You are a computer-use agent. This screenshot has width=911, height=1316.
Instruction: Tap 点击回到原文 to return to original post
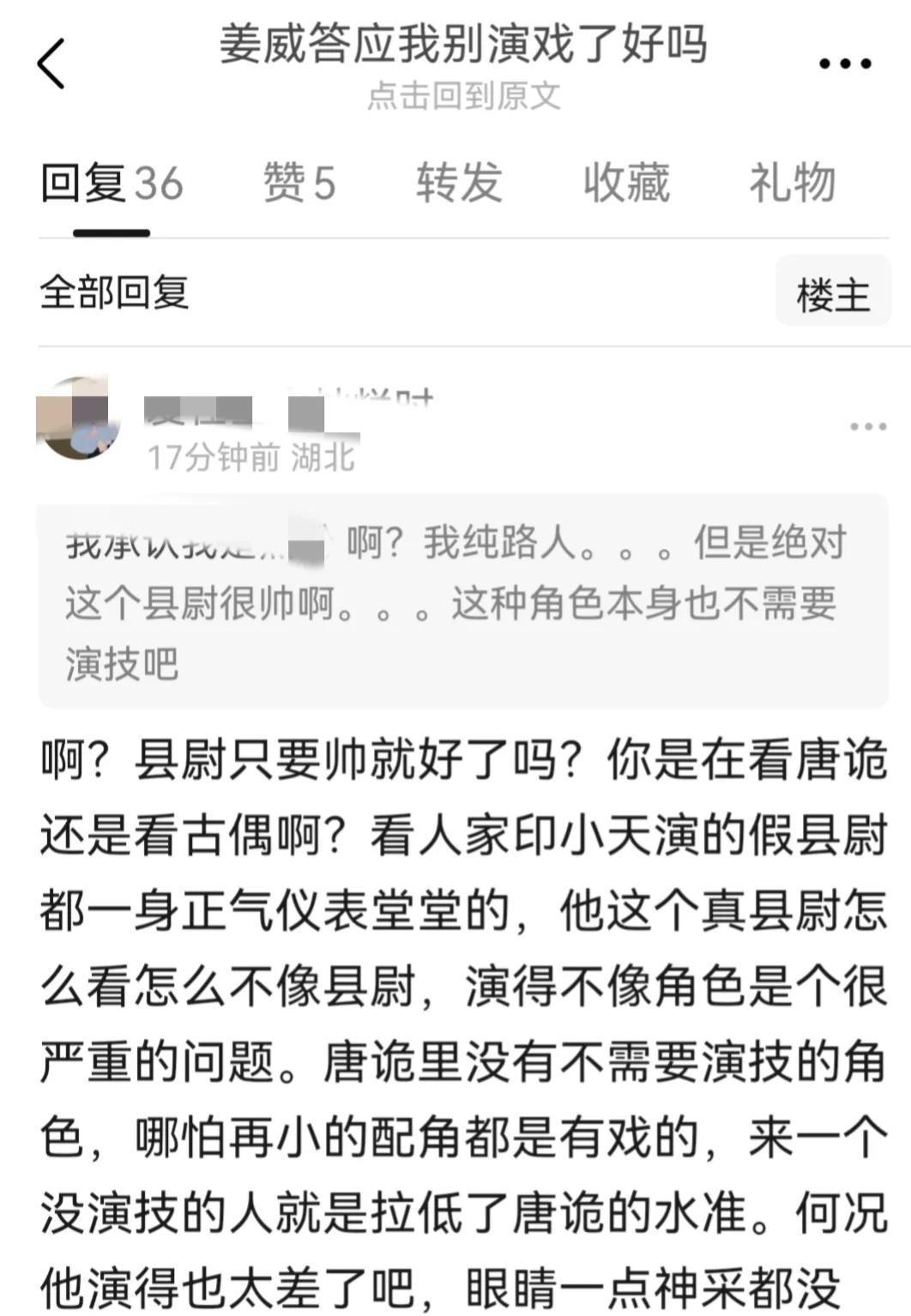click(x=463, y=96)
